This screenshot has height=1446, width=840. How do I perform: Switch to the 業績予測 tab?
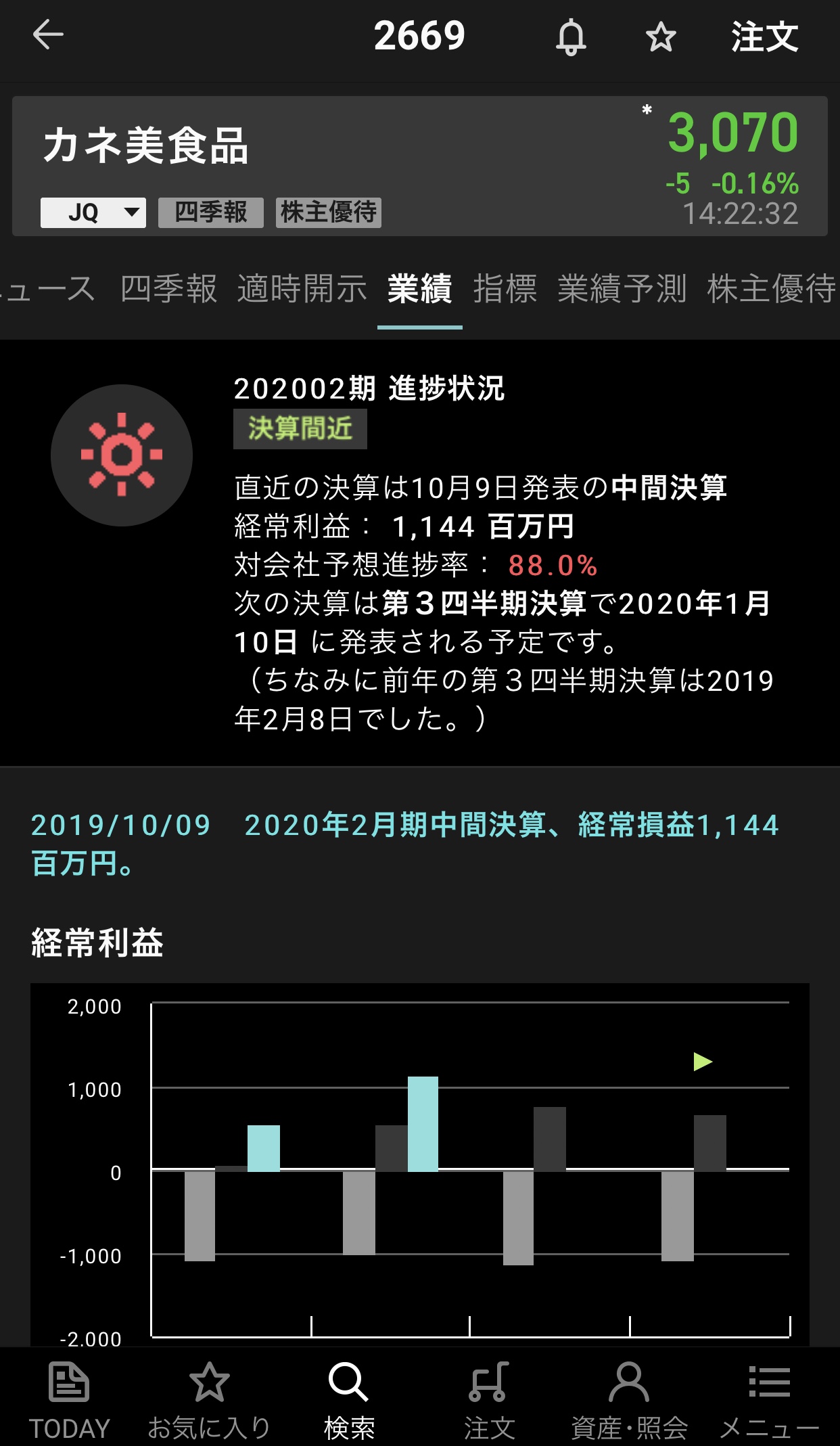click(x=622, y=289)
